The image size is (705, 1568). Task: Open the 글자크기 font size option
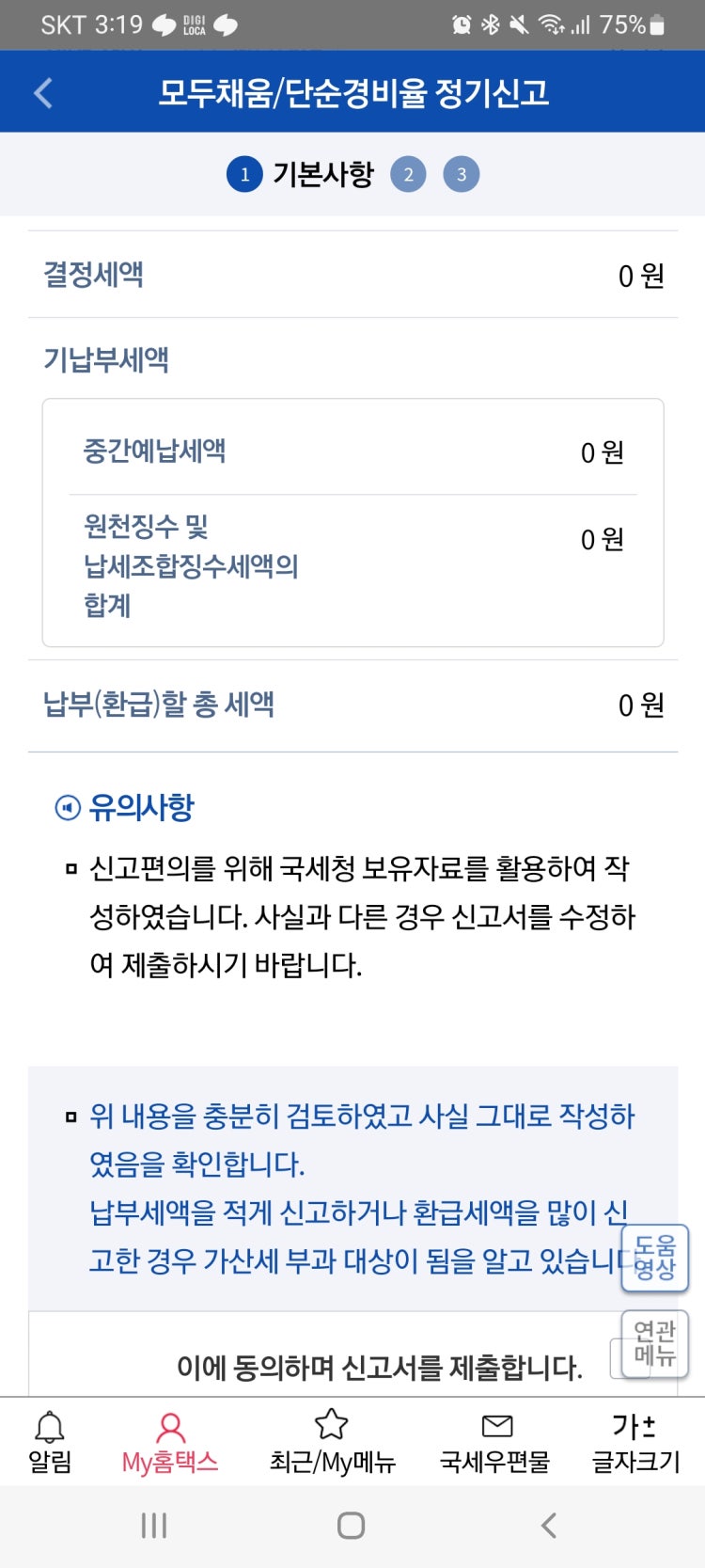point(635,1442)
